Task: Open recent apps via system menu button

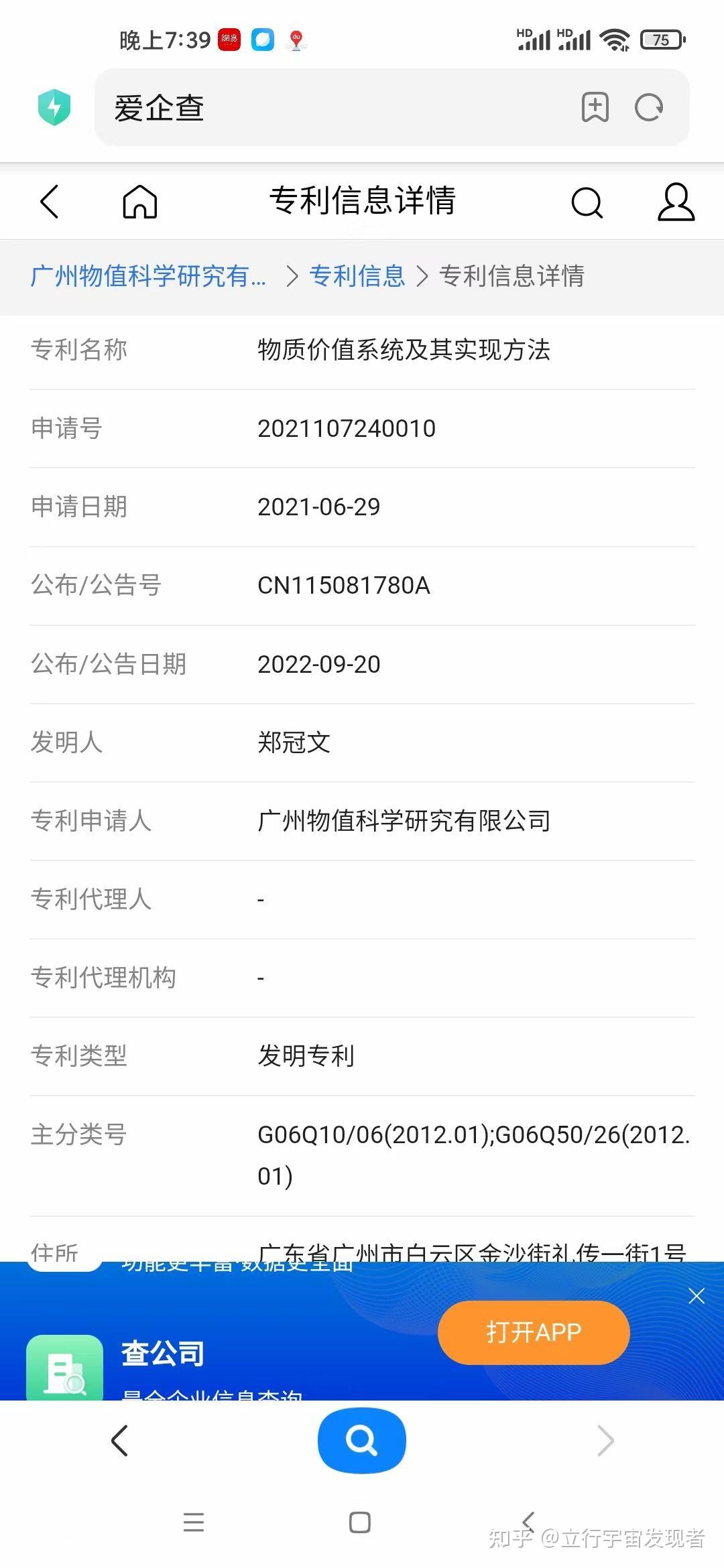Action: (x=194, y=1522)
